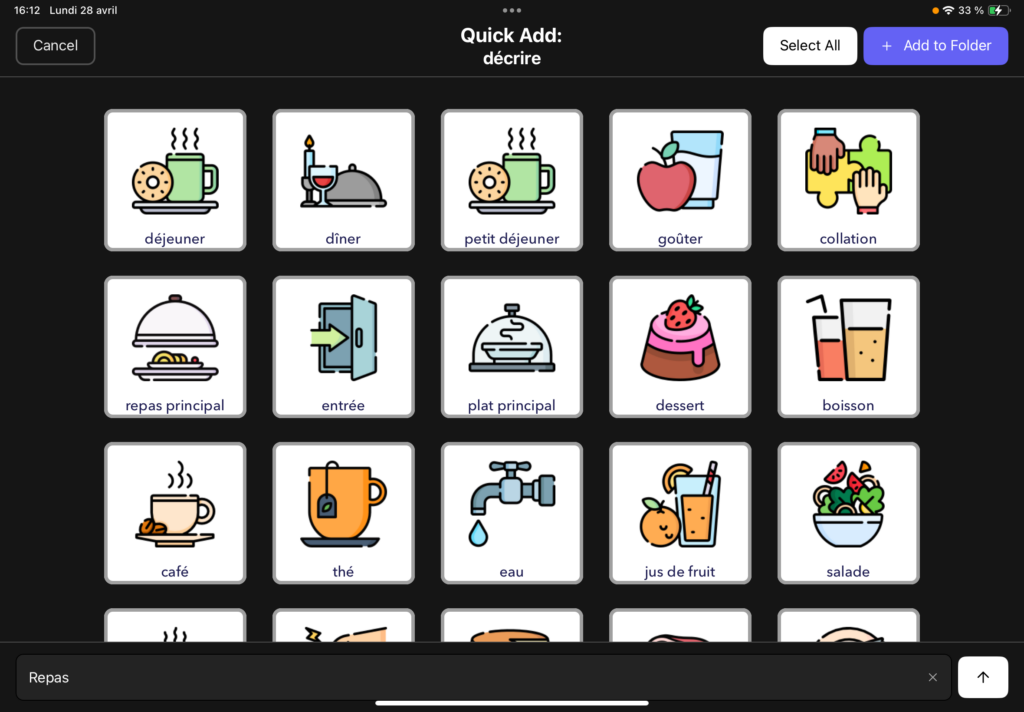Select the café tile
1024x712 pixels.
click(175, 513)
